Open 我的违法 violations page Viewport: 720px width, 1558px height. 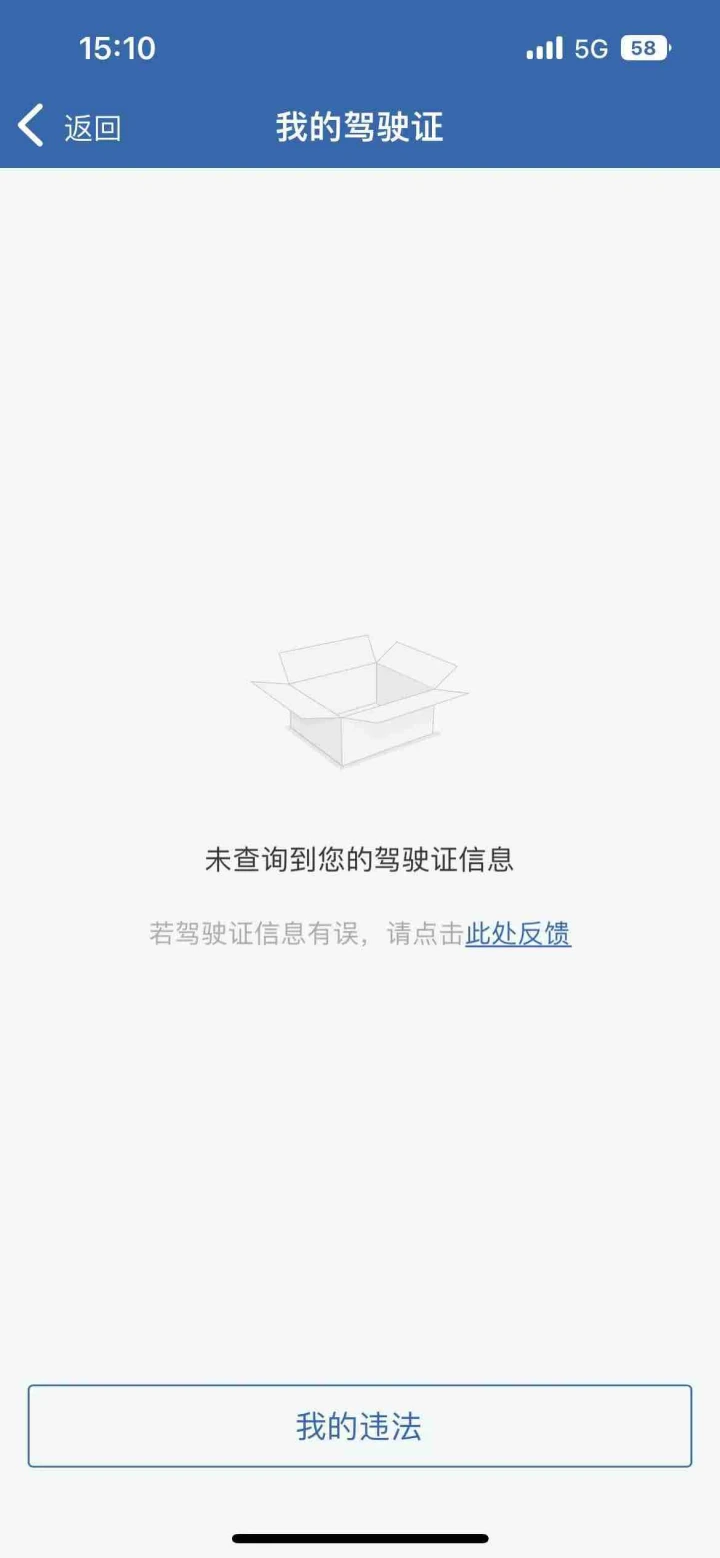(359, 1426)
